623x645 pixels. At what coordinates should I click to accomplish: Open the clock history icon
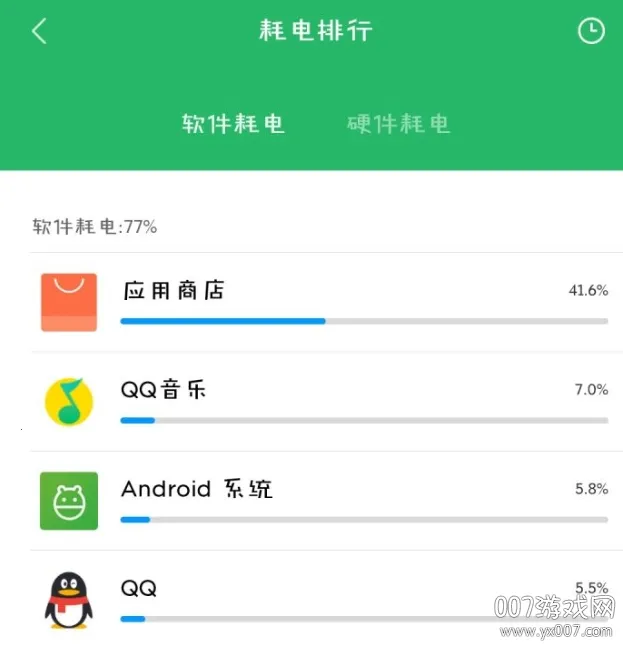click(591, 31)
